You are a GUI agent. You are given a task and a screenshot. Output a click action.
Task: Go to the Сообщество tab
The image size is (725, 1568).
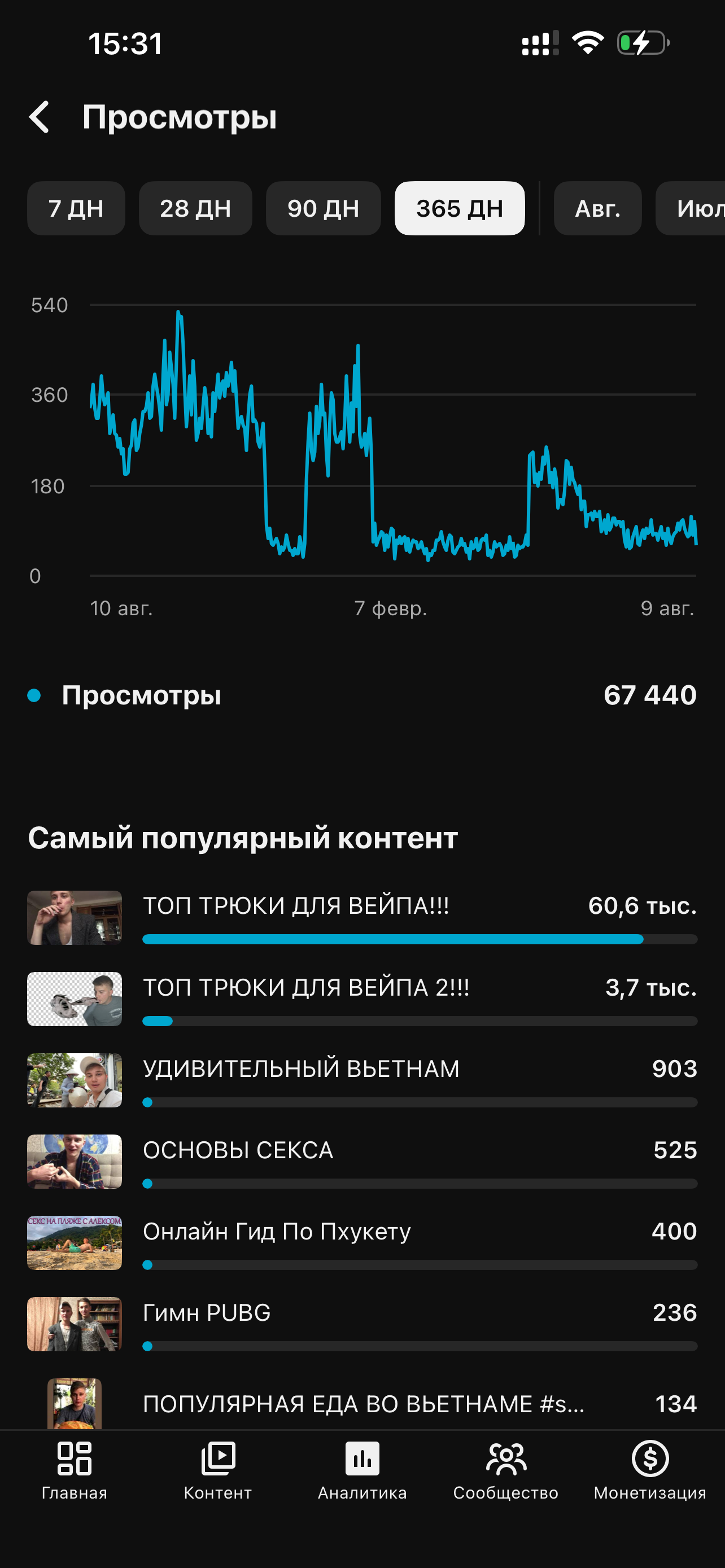coord(506,1470)
